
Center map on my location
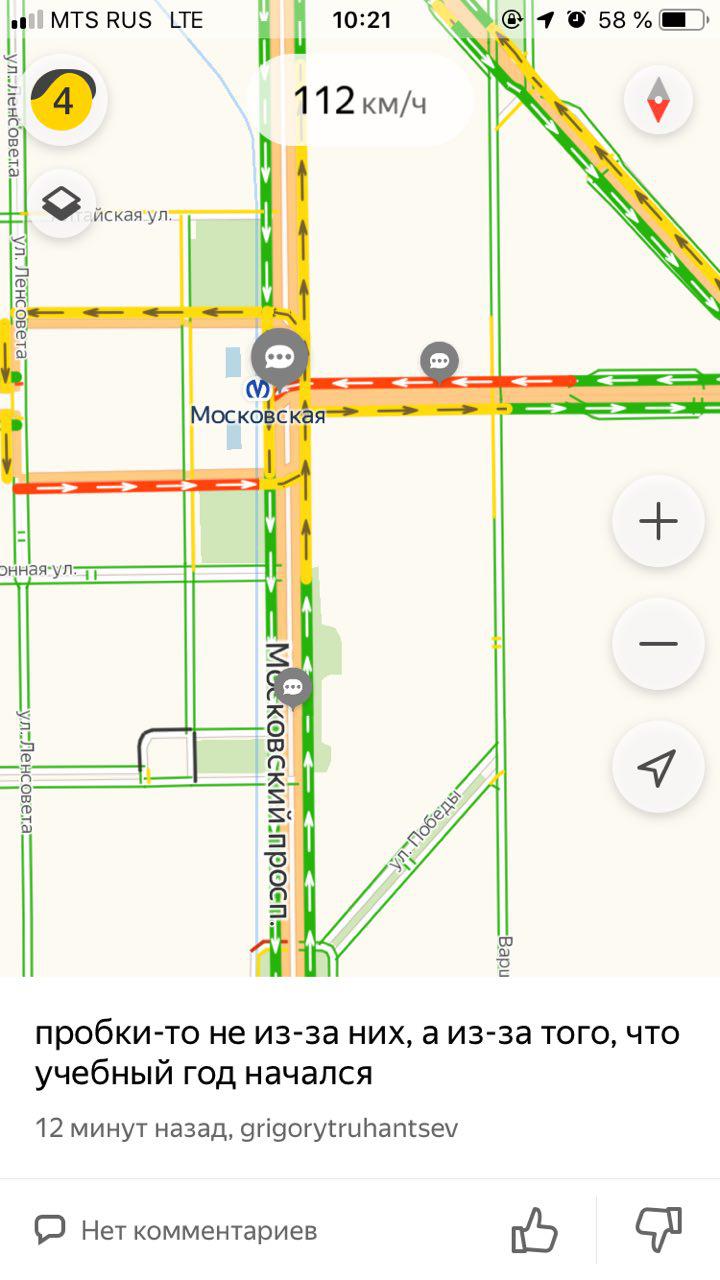pyautogui.click(x=658, y=767)
